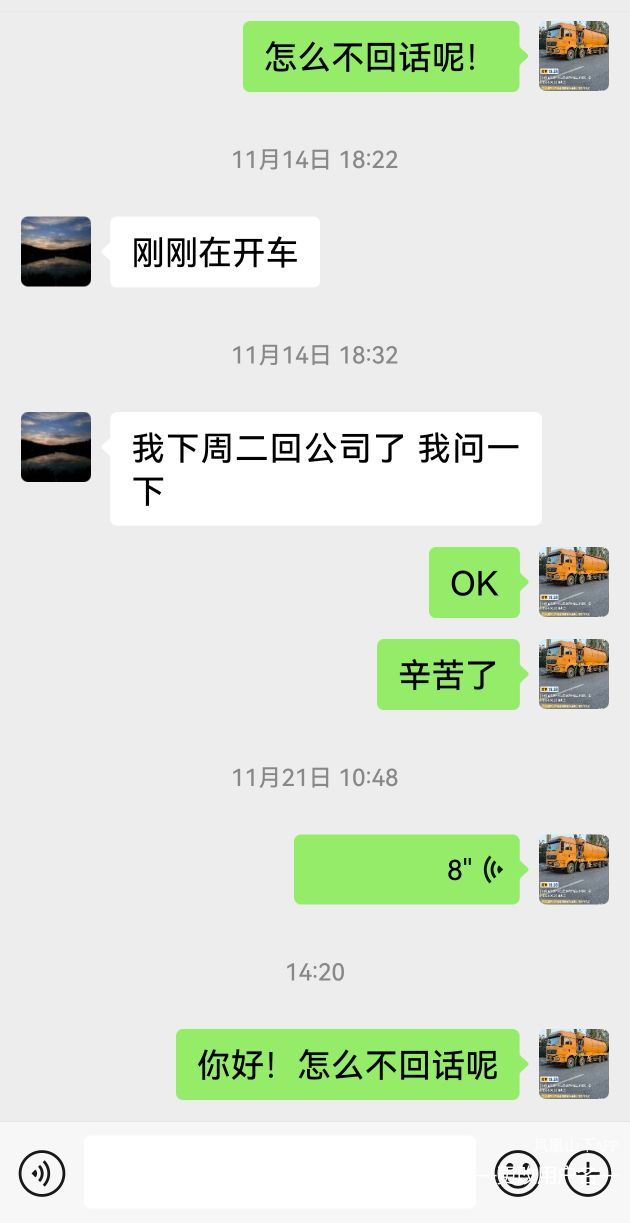Screen dimensions: 630x1223
Task: Open the plus attachments menu
Action: [x=588, y=1172]
